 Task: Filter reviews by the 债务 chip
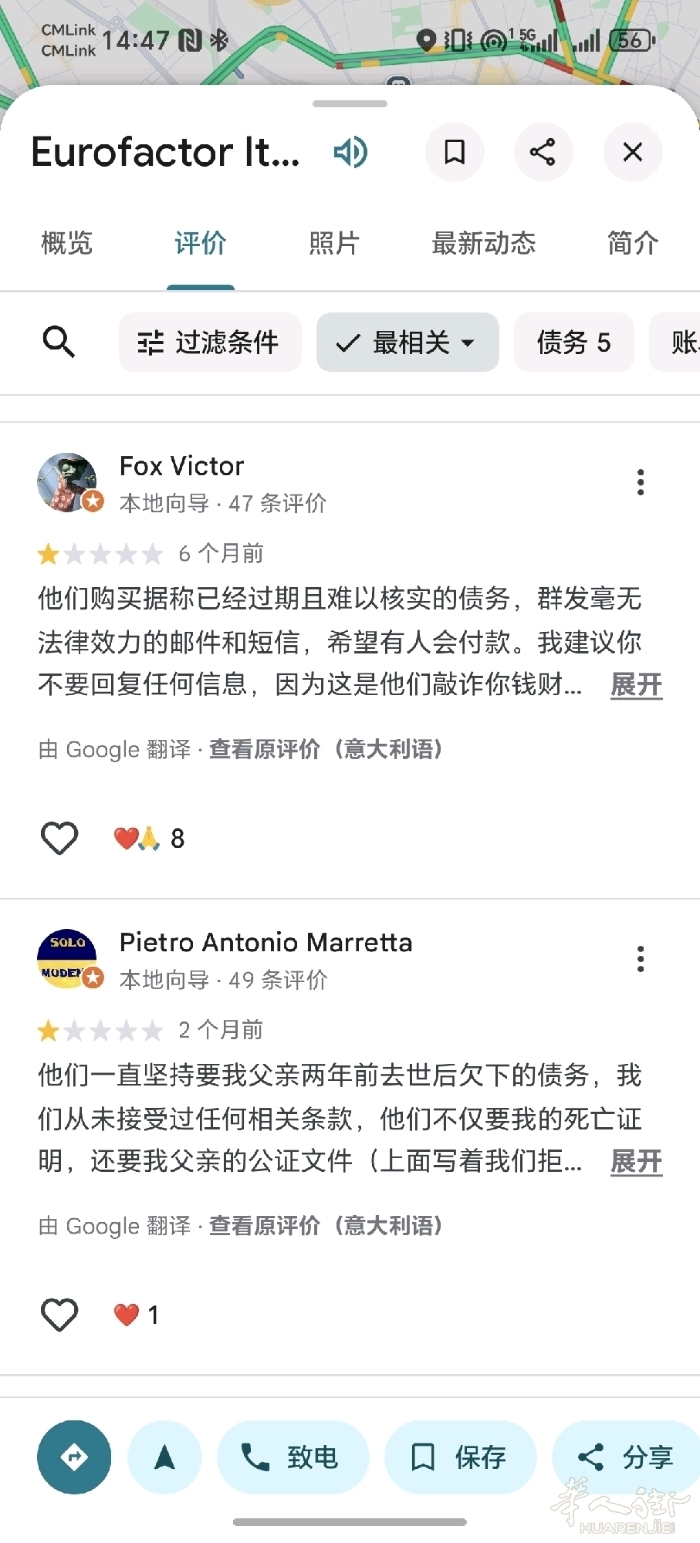(573, 342)
